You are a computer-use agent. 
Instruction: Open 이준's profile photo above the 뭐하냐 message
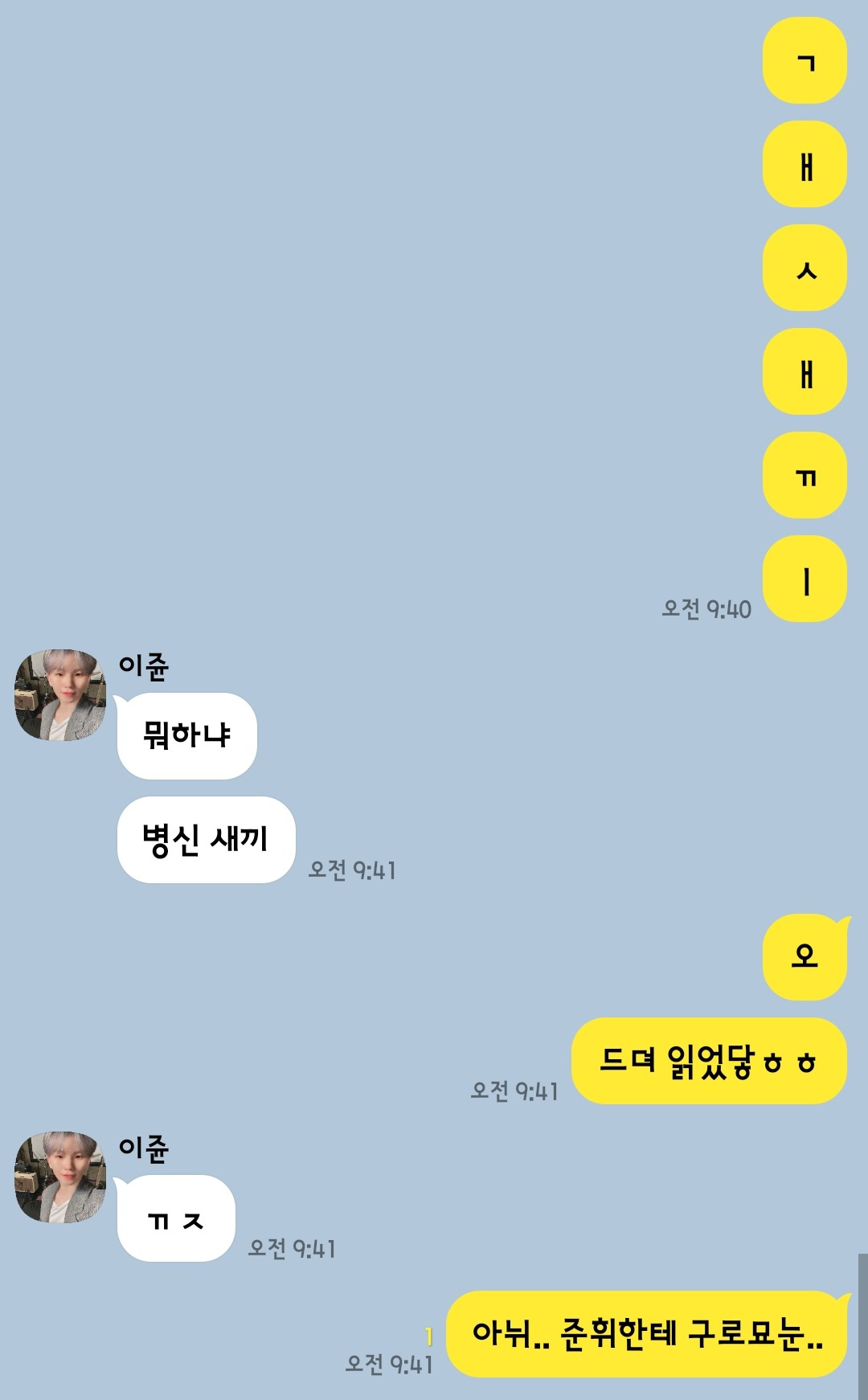60,695
